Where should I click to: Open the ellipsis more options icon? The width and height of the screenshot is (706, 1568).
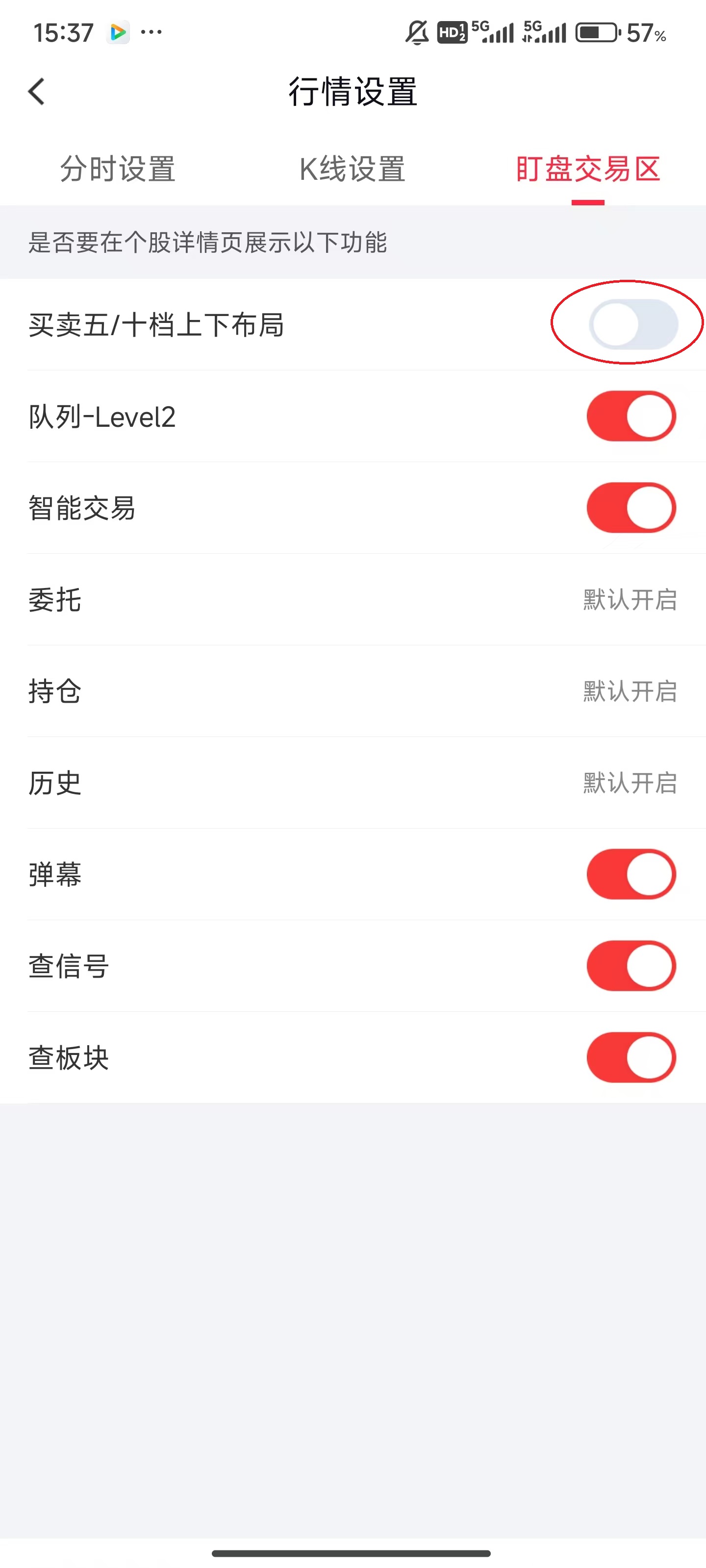(x=151, y=32)
